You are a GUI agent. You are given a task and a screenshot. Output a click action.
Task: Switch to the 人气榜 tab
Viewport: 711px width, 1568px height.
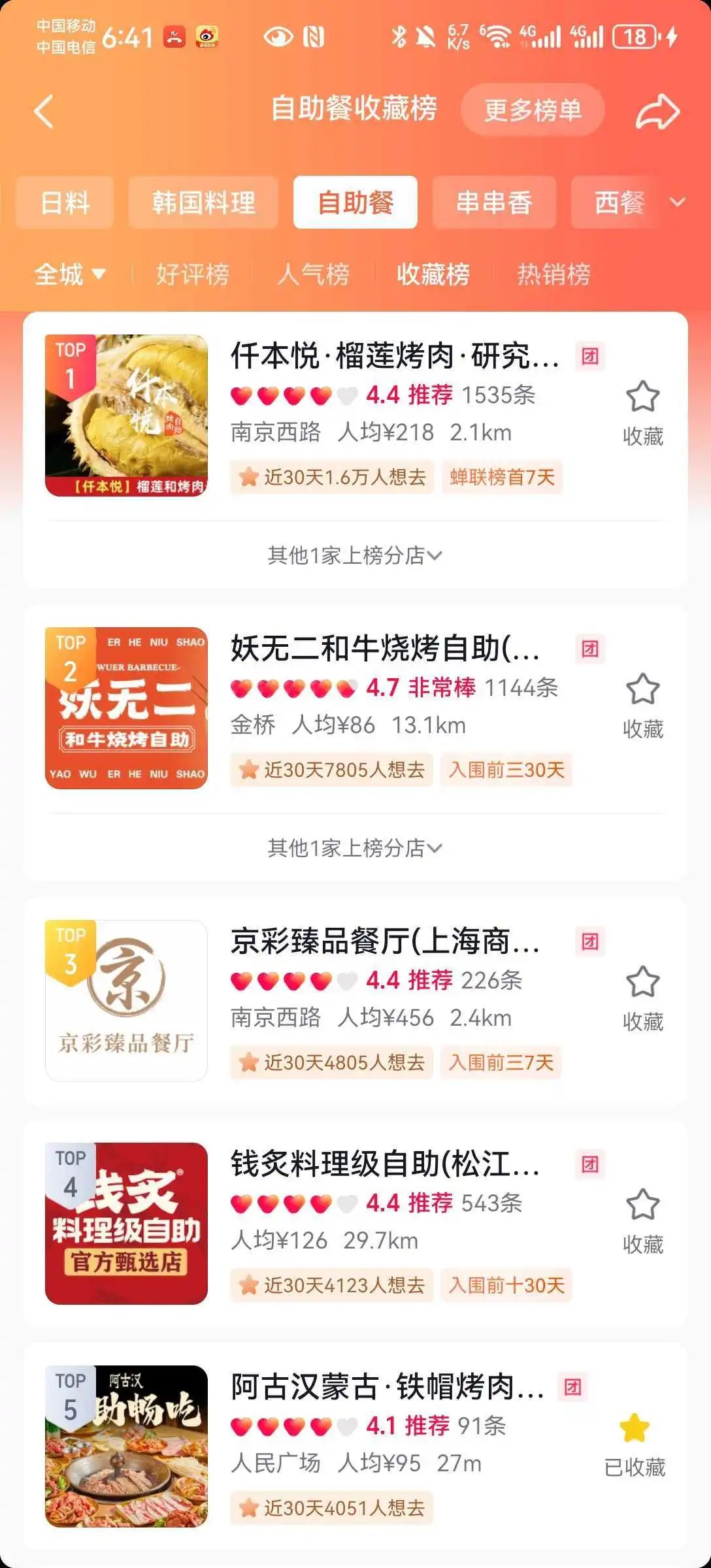315,276
